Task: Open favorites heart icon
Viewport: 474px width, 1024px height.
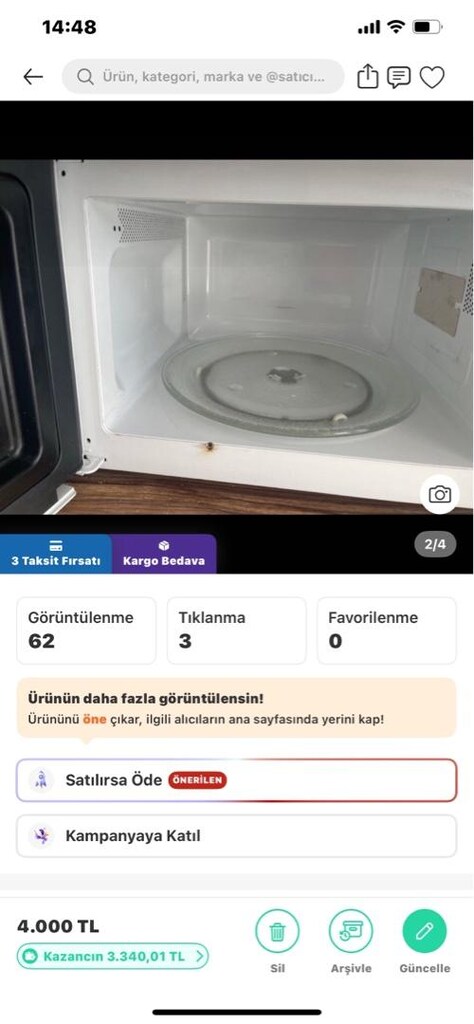Action: [432, 77]
